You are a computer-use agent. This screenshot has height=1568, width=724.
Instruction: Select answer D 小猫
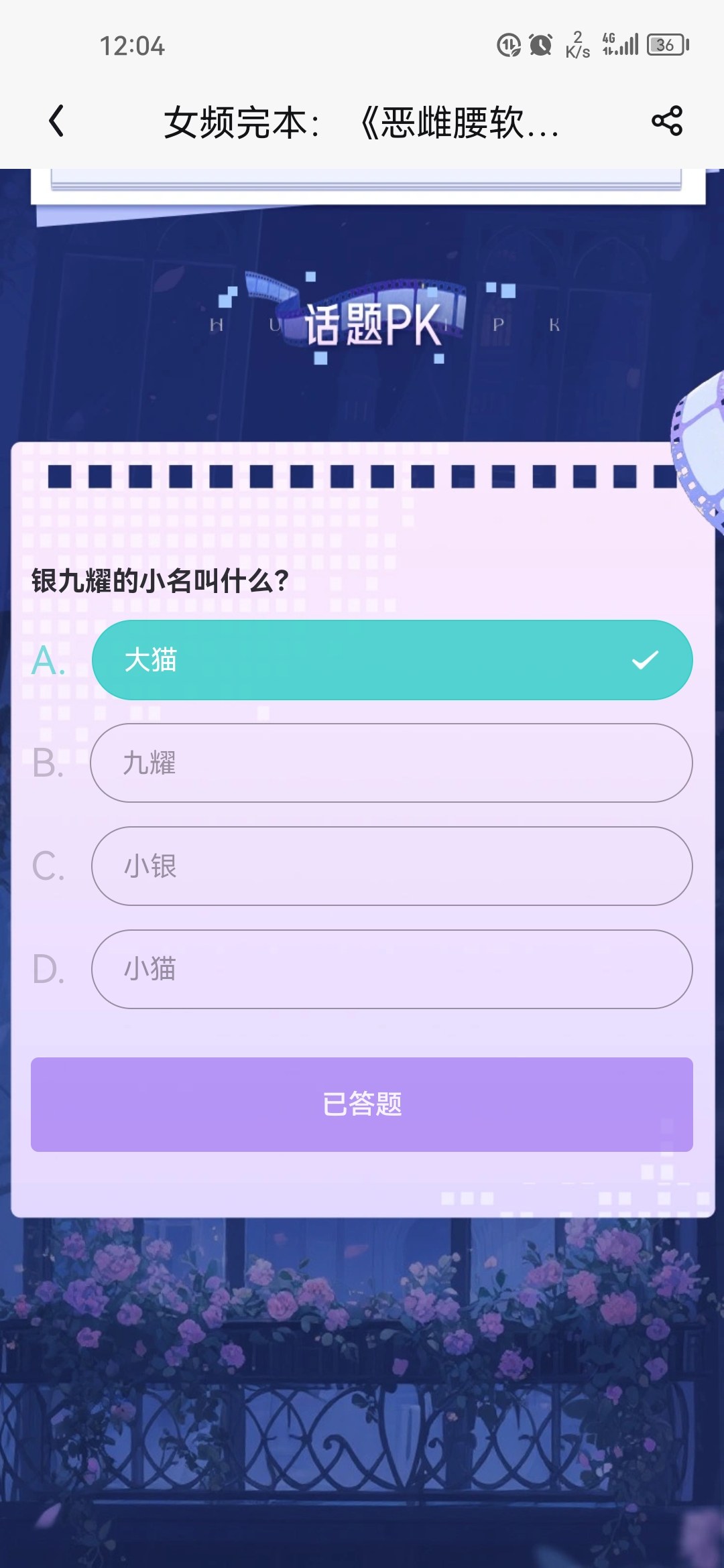point(391,969)
